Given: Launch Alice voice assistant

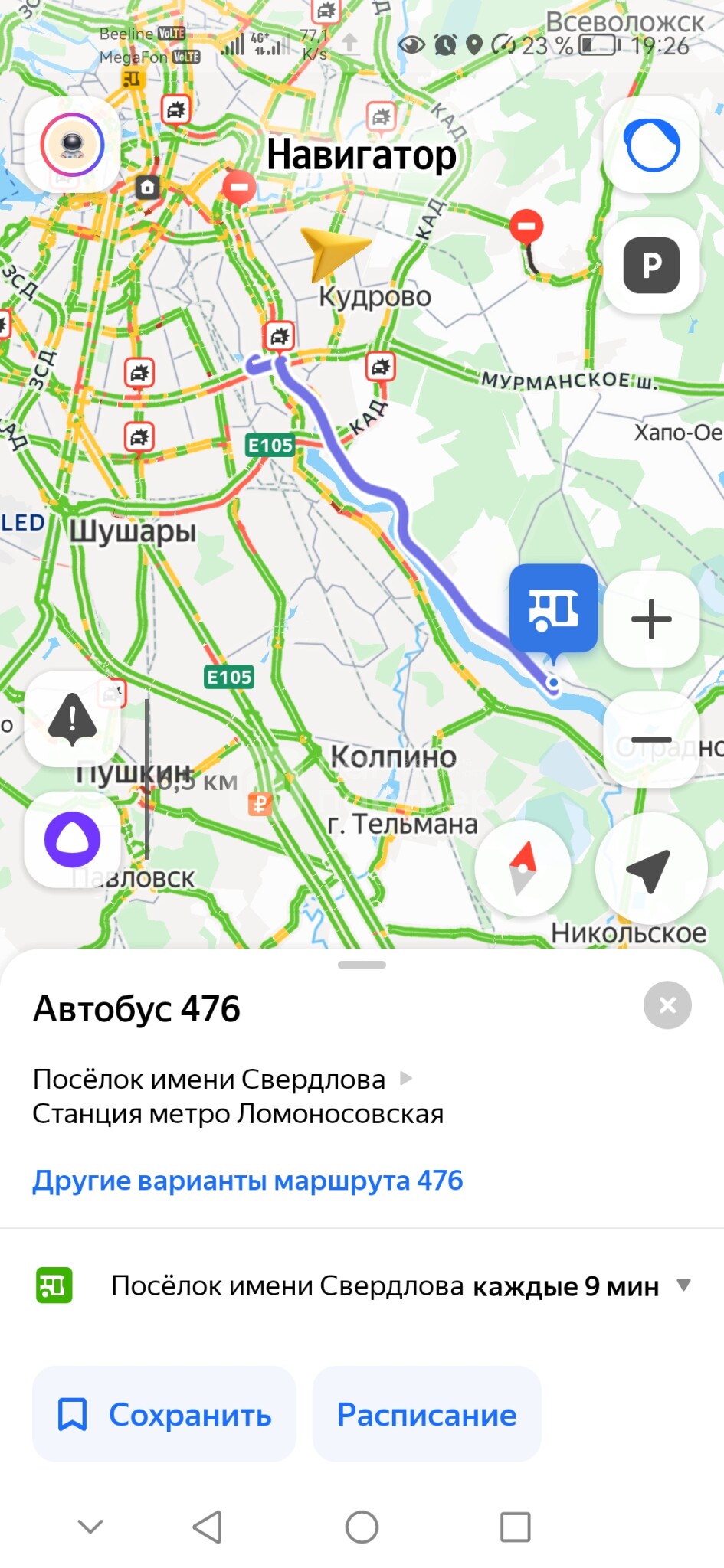Looking at the screenshot, I should click(72, 839).
